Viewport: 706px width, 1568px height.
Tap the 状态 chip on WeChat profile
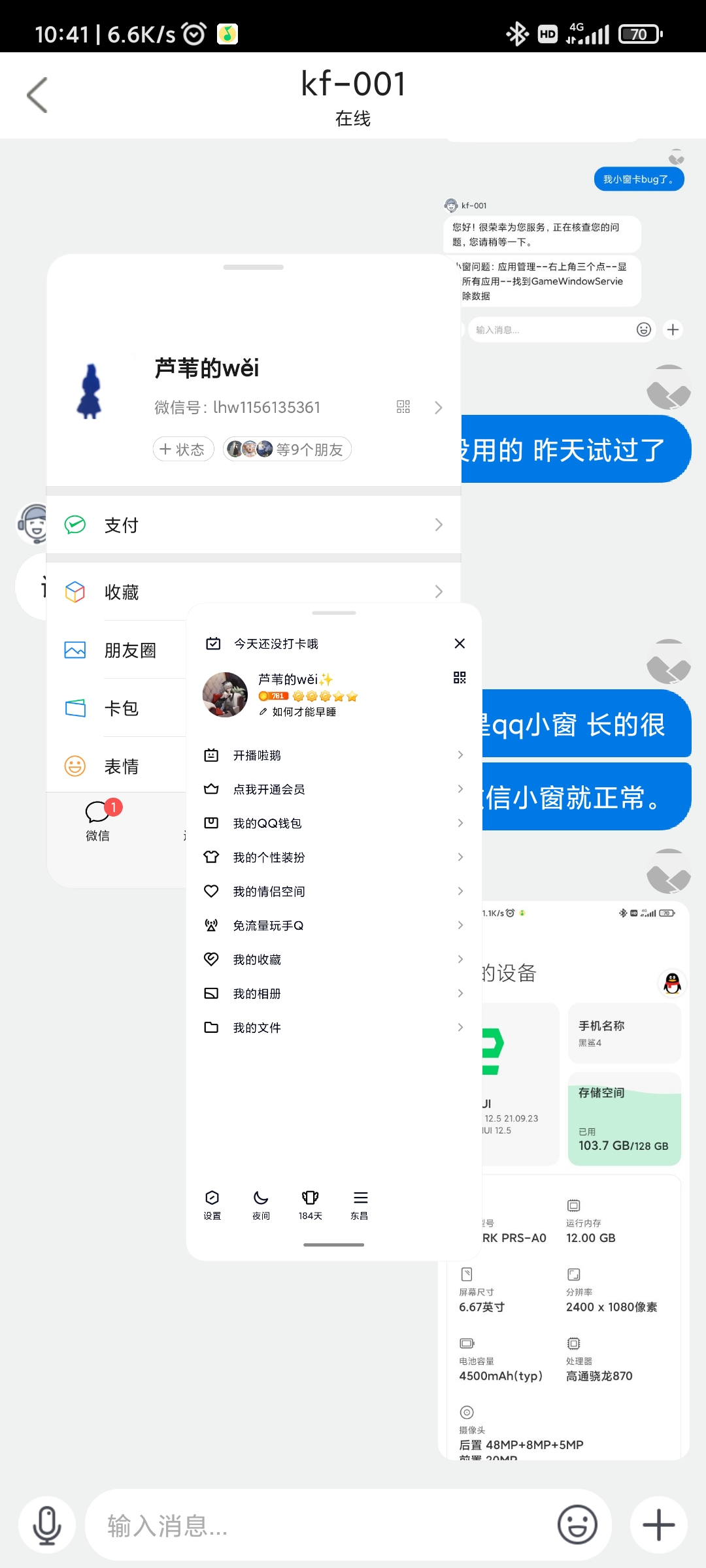tap(183, 449)
